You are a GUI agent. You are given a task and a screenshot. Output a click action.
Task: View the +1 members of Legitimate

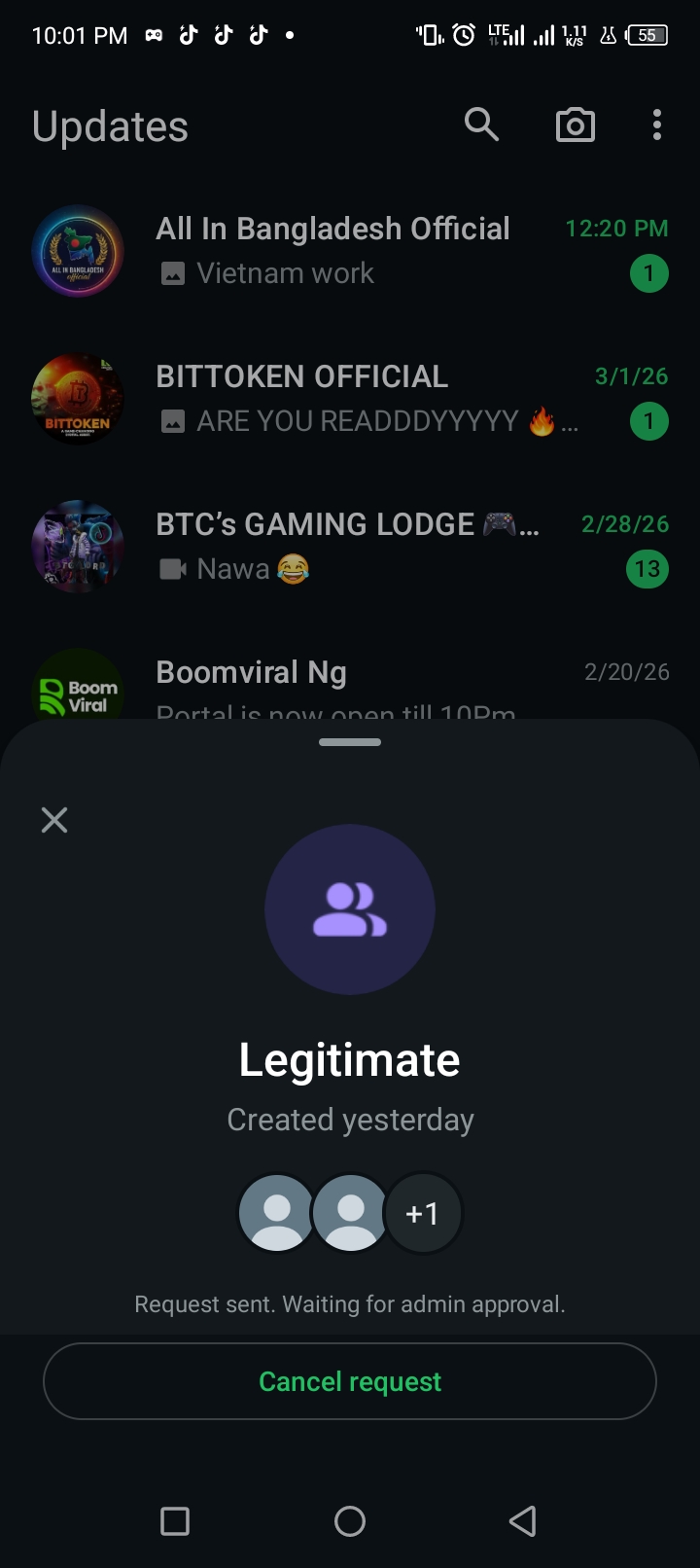pyautogui.click(x=422, y=1213)
